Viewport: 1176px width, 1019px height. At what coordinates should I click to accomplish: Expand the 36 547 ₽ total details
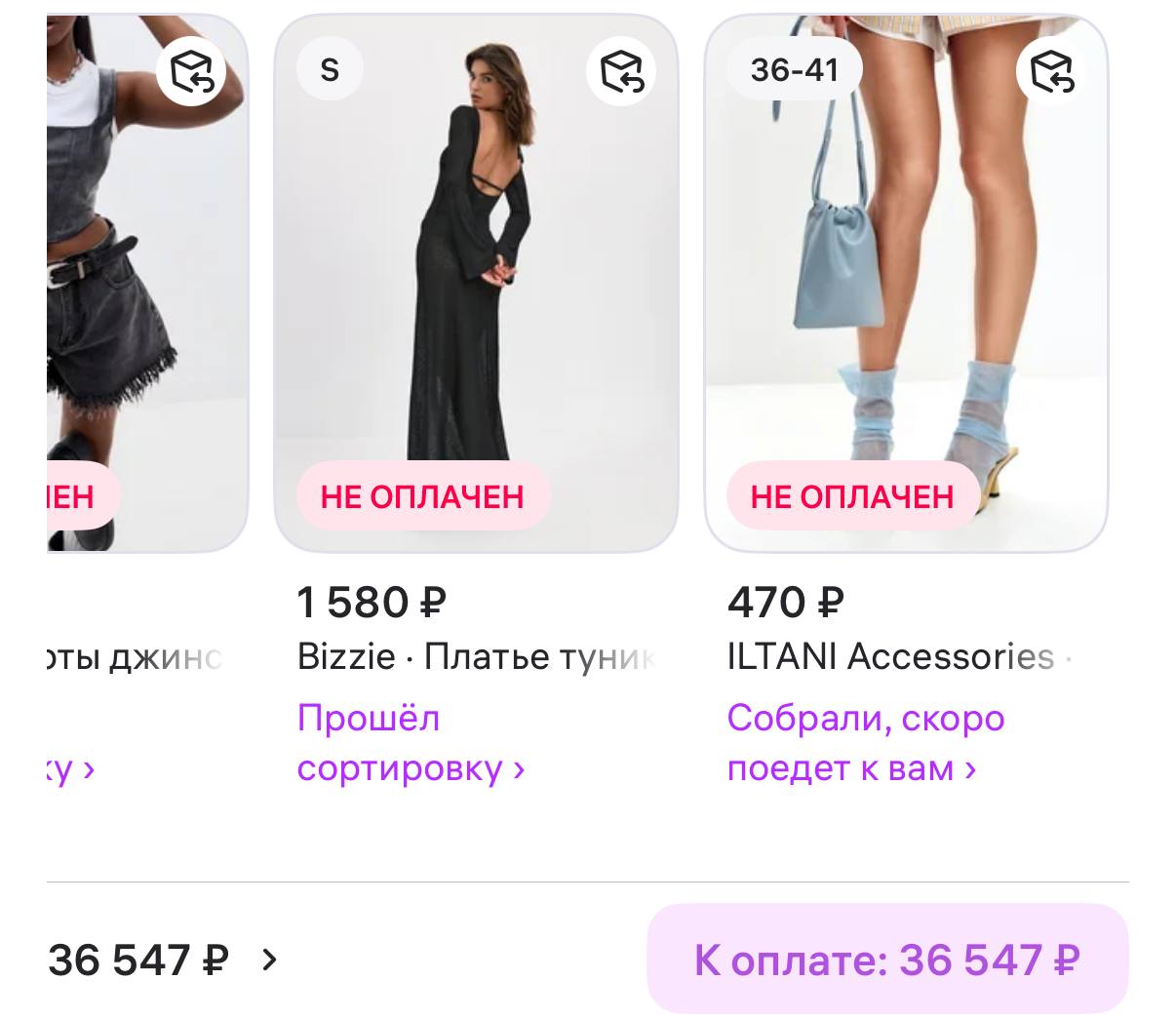pos(269,960)
